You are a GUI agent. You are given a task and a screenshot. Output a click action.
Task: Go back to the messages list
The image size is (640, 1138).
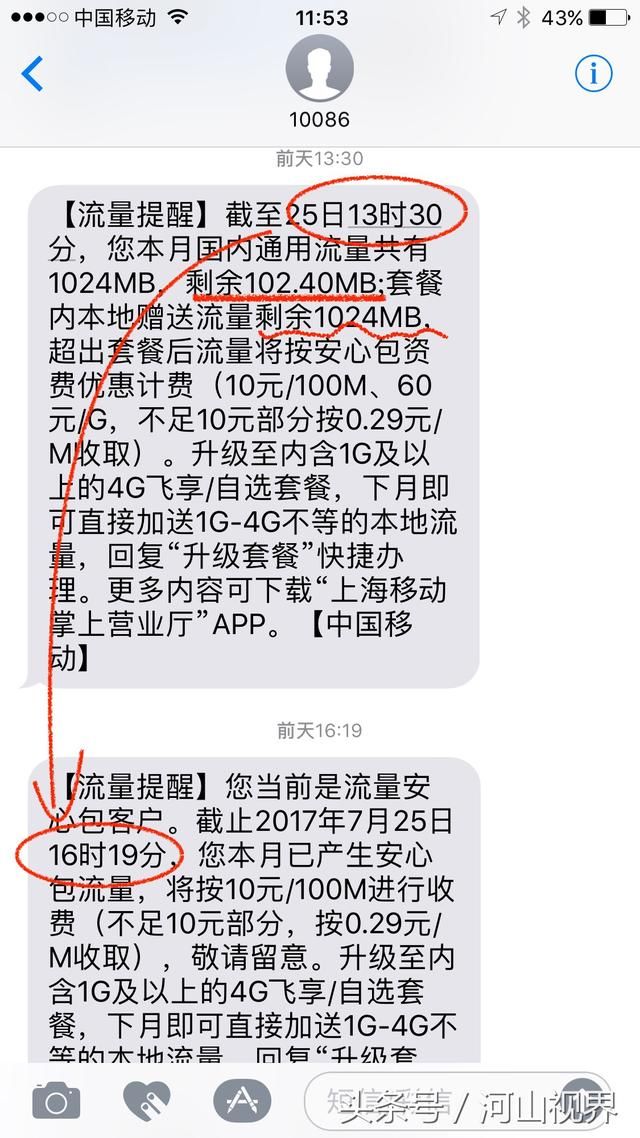point(33,74)
